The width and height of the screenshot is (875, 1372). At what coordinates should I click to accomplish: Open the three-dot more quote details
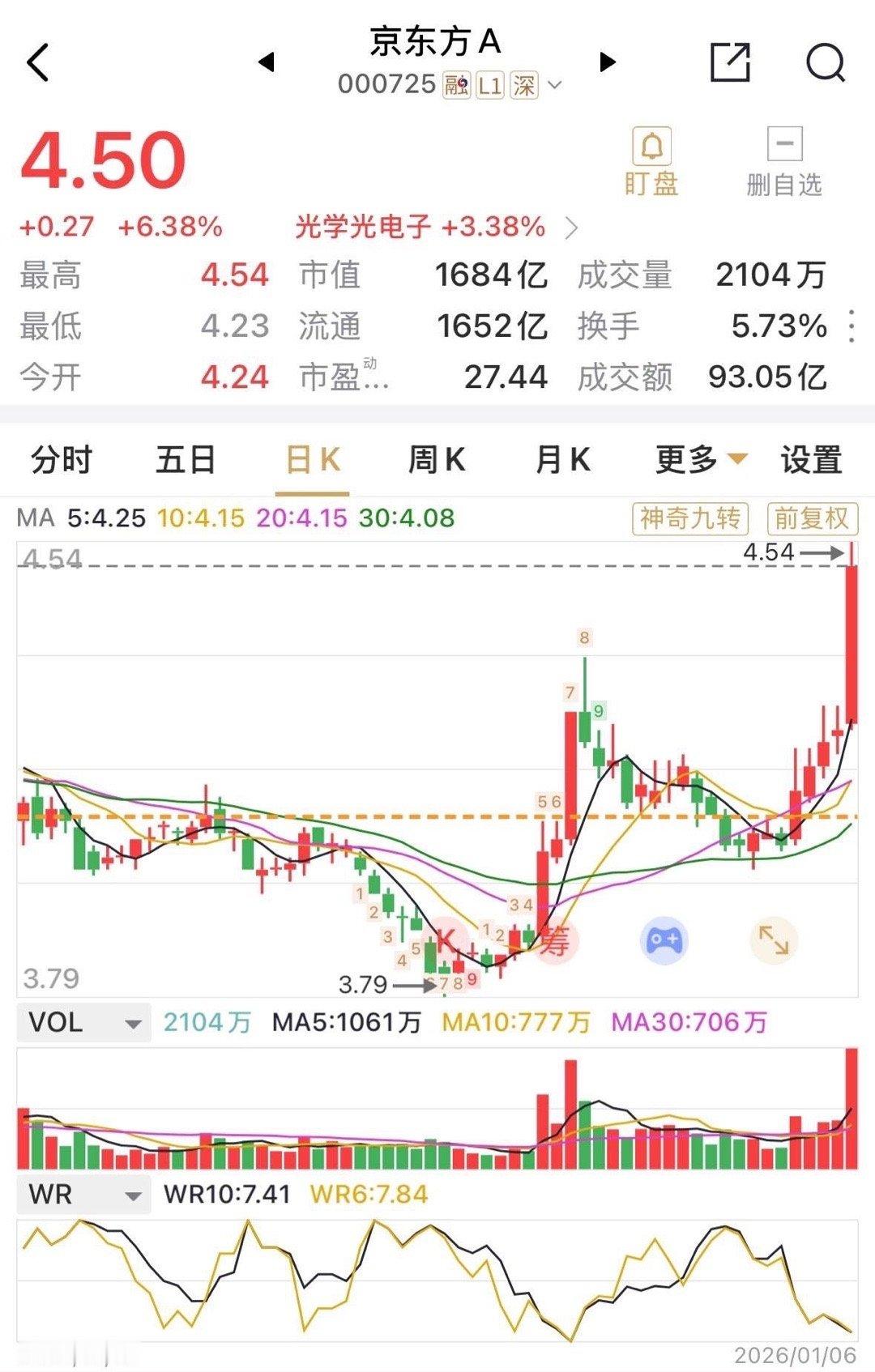(851, 326)
